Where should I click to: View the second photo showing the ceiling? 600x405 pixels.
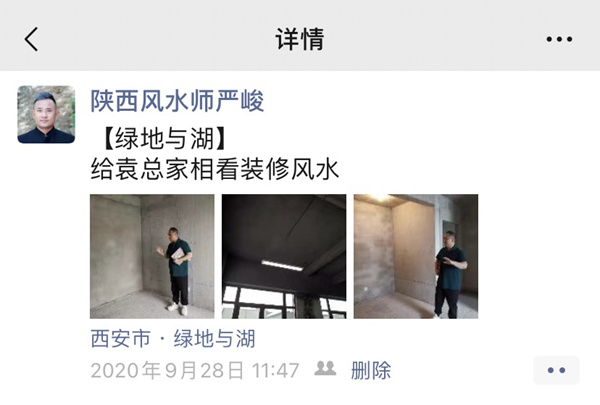point(283,256)
